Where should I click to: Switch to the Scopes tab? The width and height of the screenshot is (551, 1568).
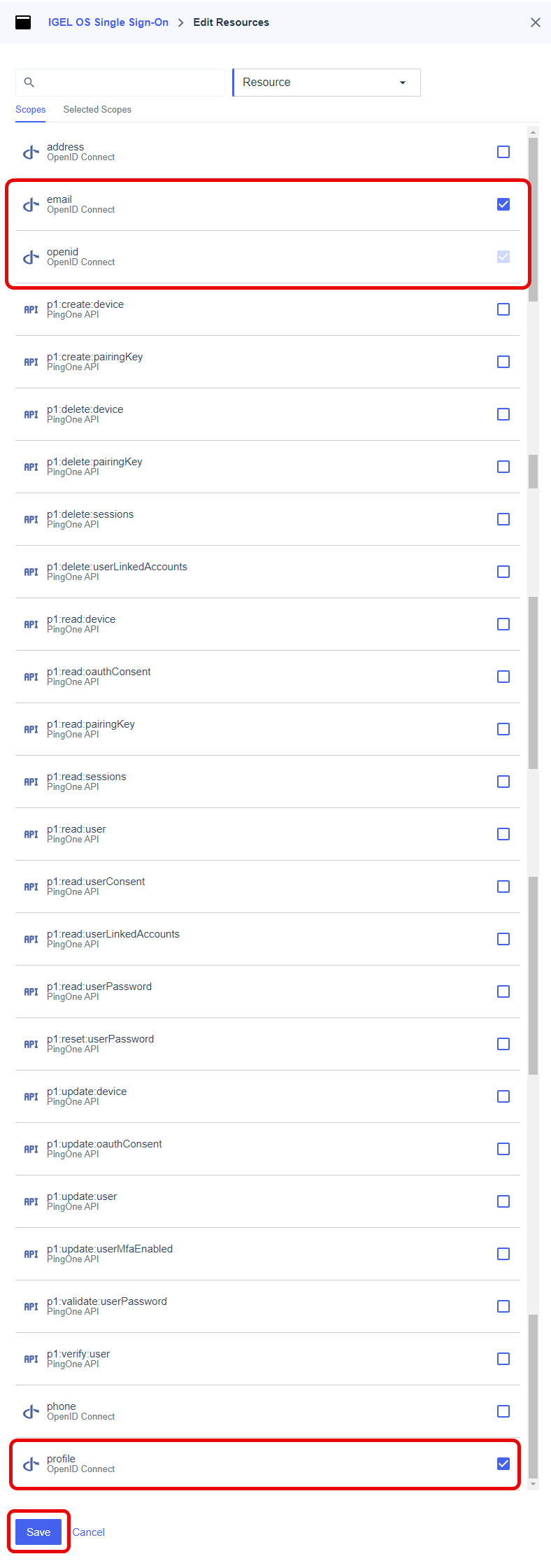tap(31, 110)
